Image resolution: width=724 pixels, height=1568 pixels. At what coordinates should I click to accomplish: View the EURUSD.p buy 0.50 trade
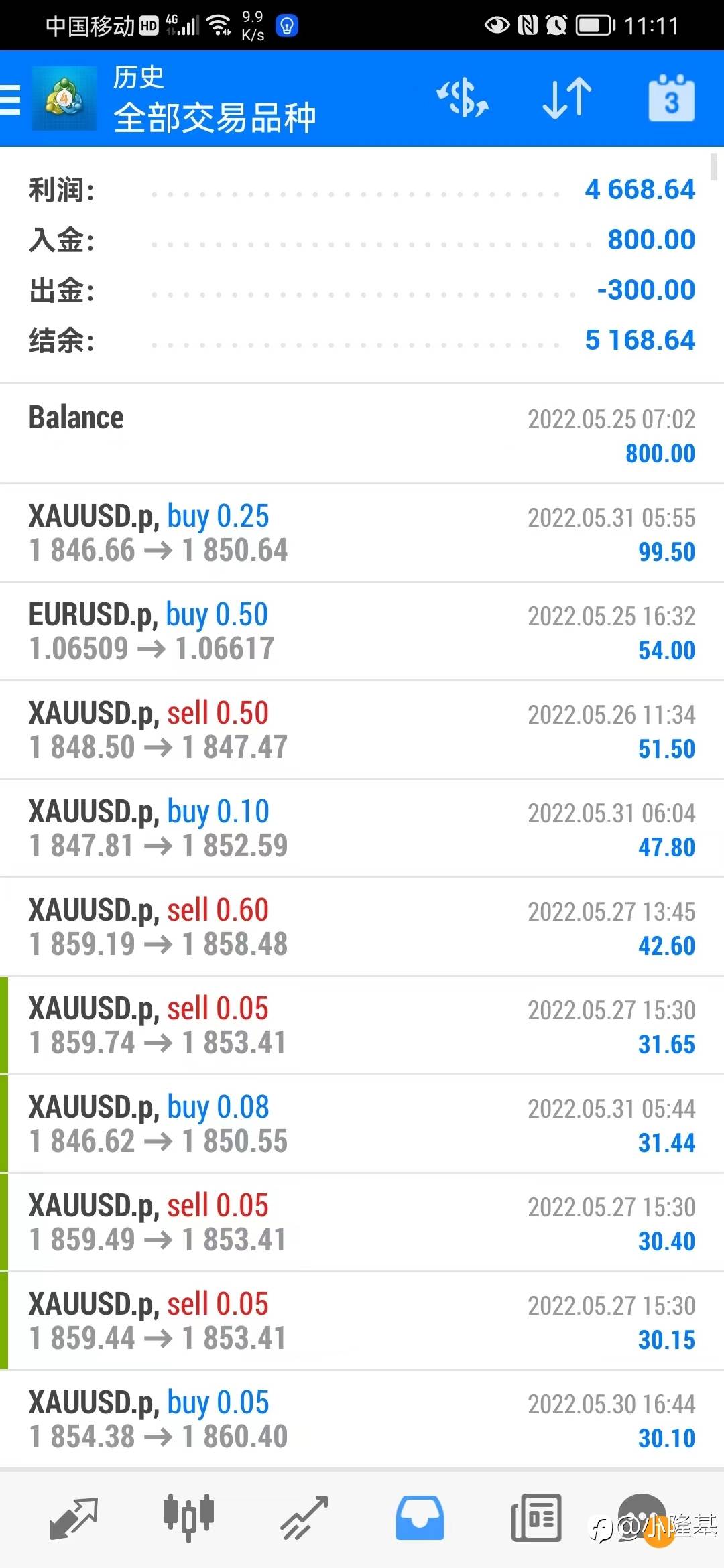(x=362, y=631)
